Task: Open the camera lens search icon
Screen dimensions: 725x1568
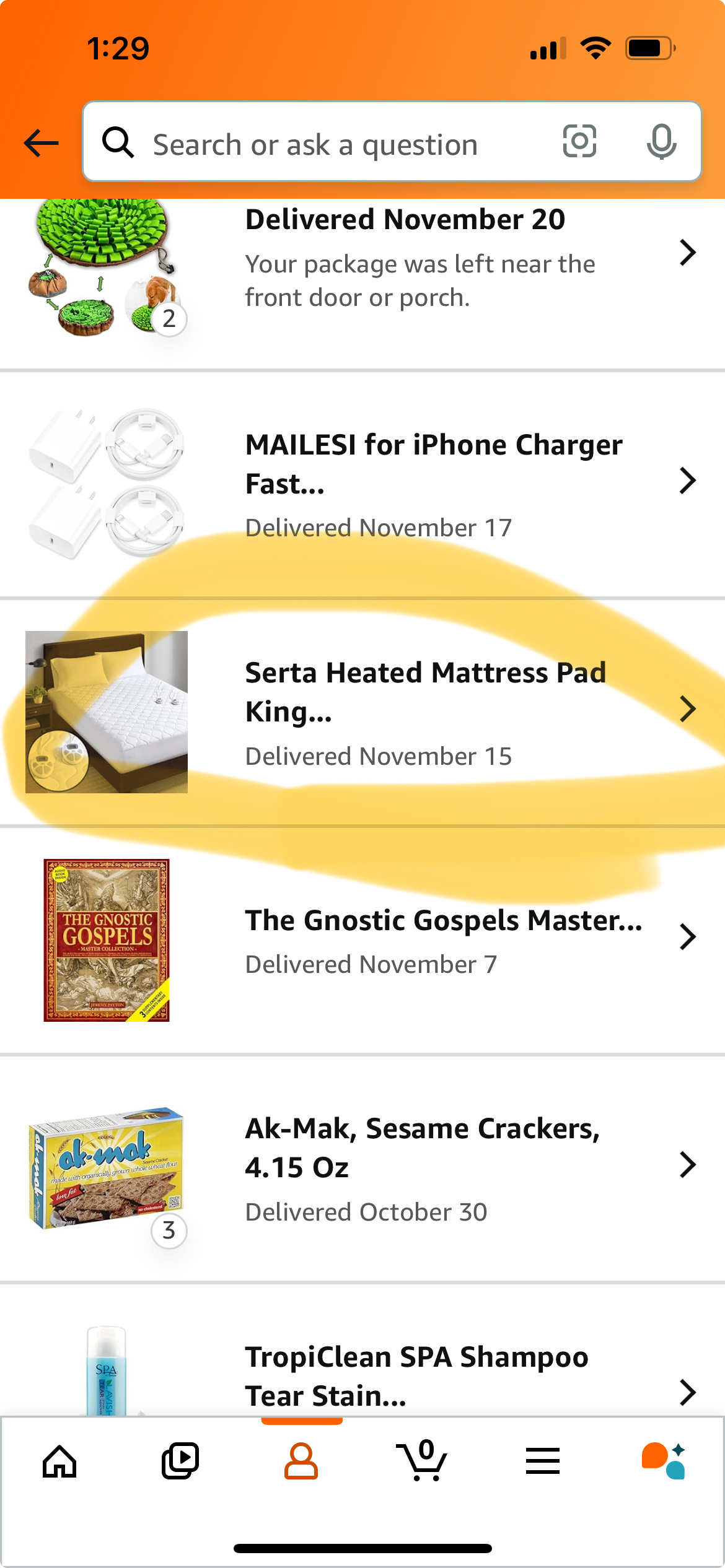Action: [x=579, y=141]
